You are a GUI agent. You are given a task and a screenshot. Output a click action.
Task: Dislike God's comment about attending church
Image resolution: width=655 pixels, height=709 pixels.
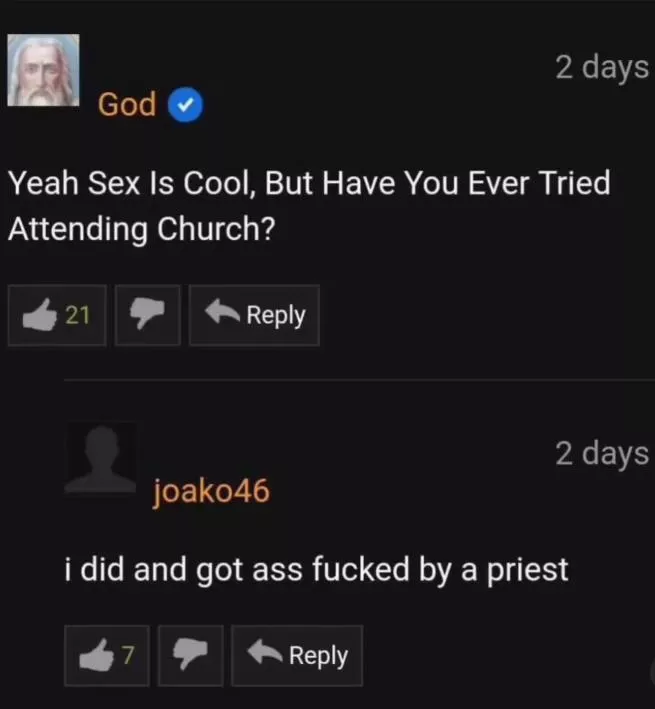147,315
